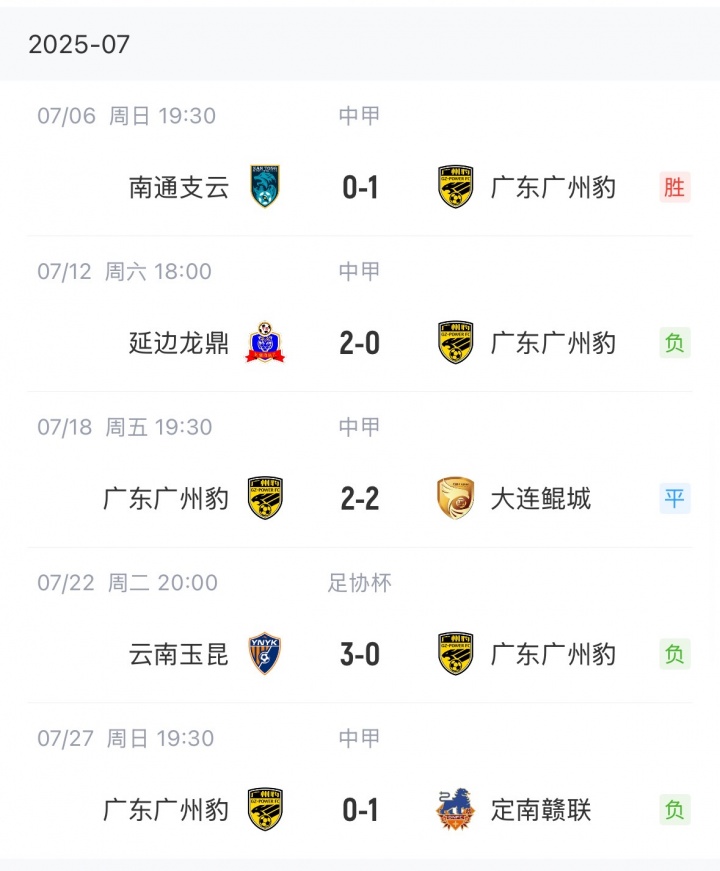
Task: Open the 足协杯 match against 云南玉昆
Action: [360, 654]
